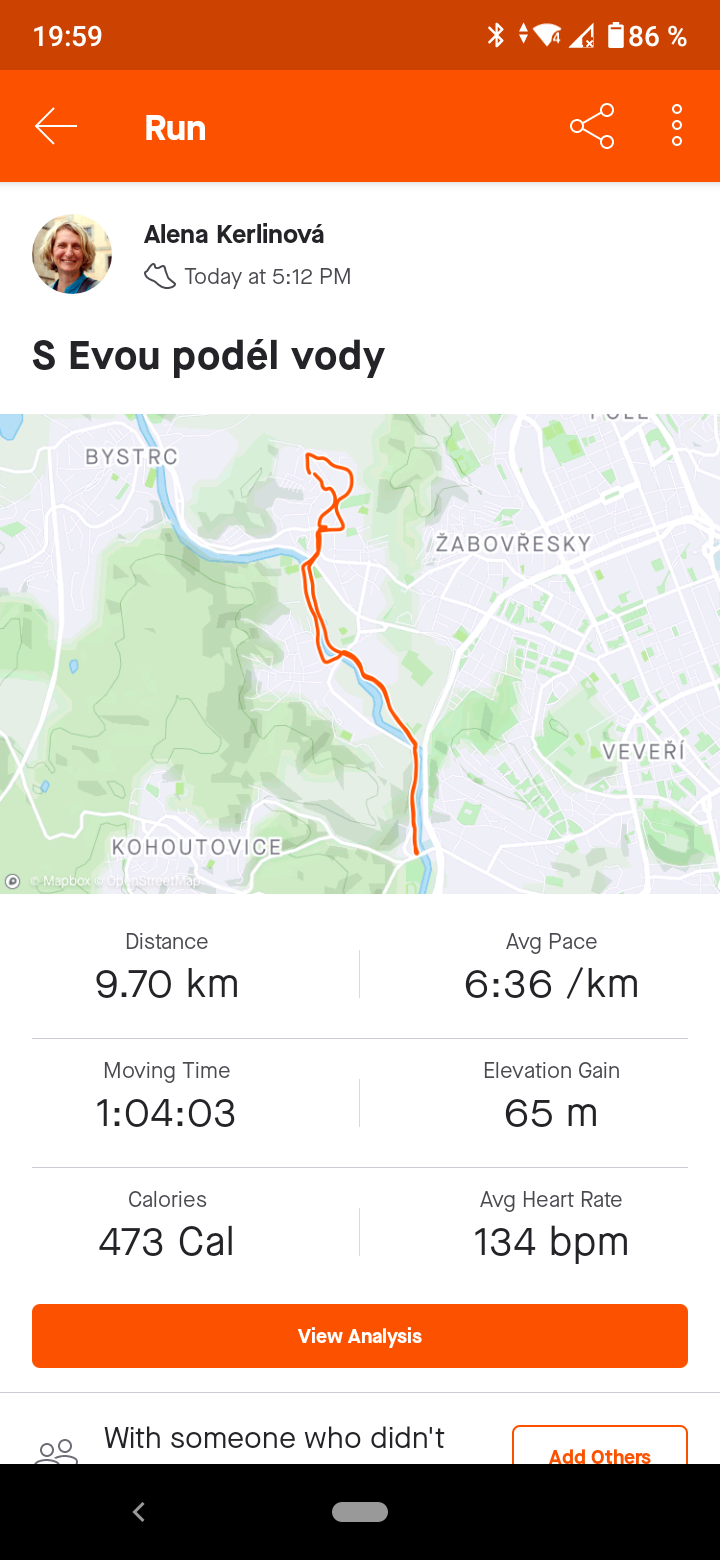Screen dimensions: 720x1560
Task: Open the three-dot overflow menu
Action: [677, 126]
